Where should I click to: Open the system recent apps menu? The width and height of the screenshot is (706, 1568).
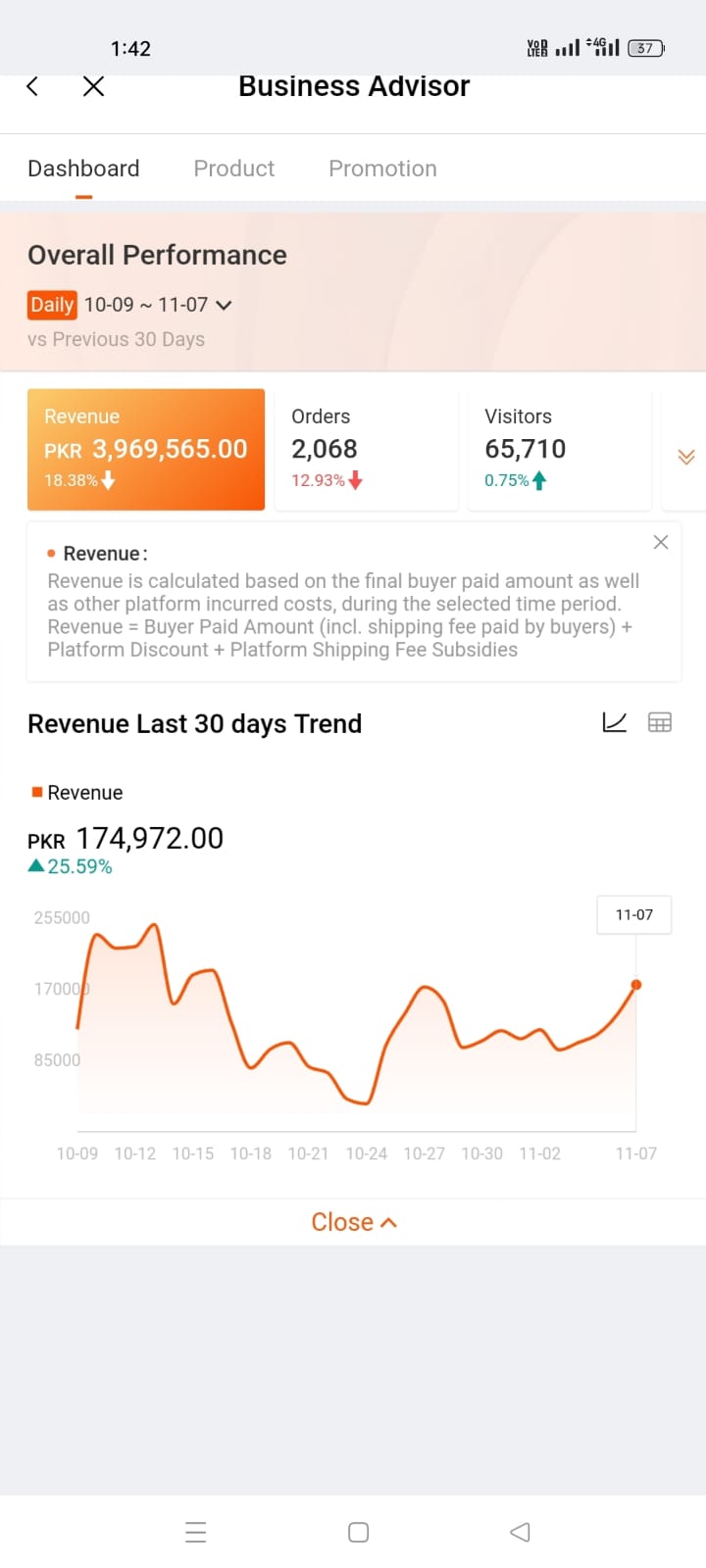tap(196, 1532)
